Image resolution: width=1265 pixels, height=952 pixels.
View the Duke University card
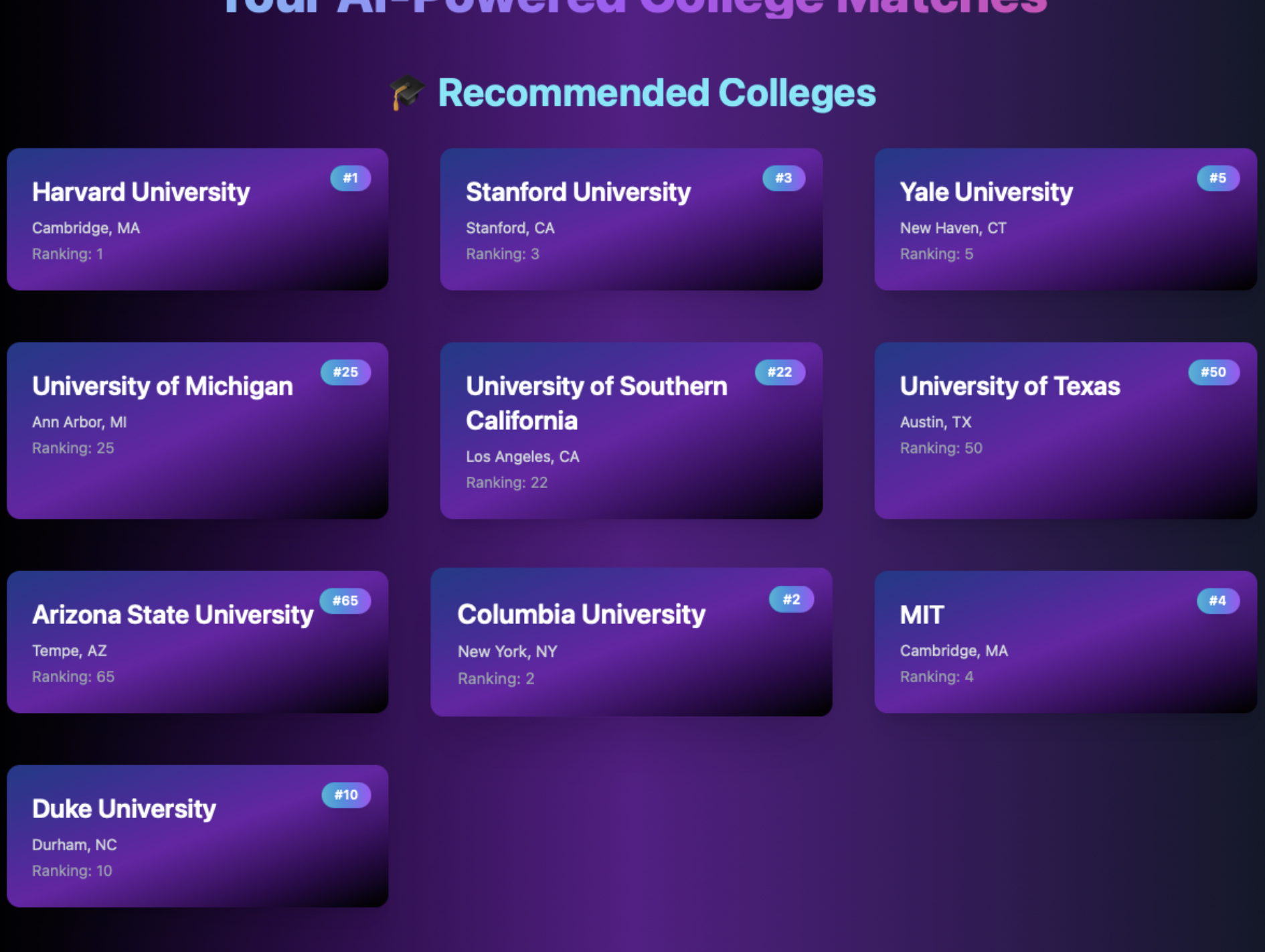tap(197, 836)
